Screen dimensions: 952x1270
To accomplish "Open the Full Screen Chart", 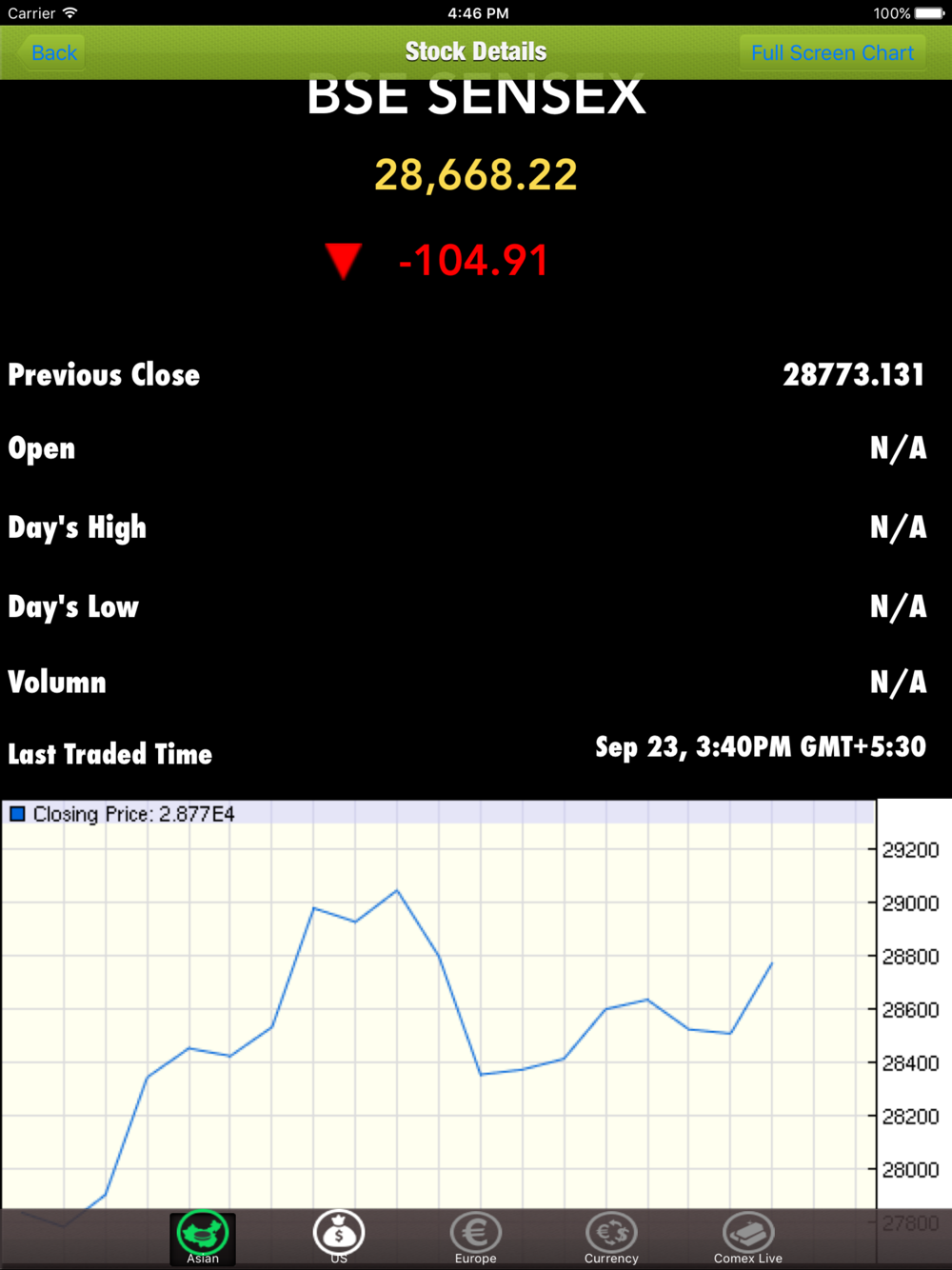I will point(831,53).
